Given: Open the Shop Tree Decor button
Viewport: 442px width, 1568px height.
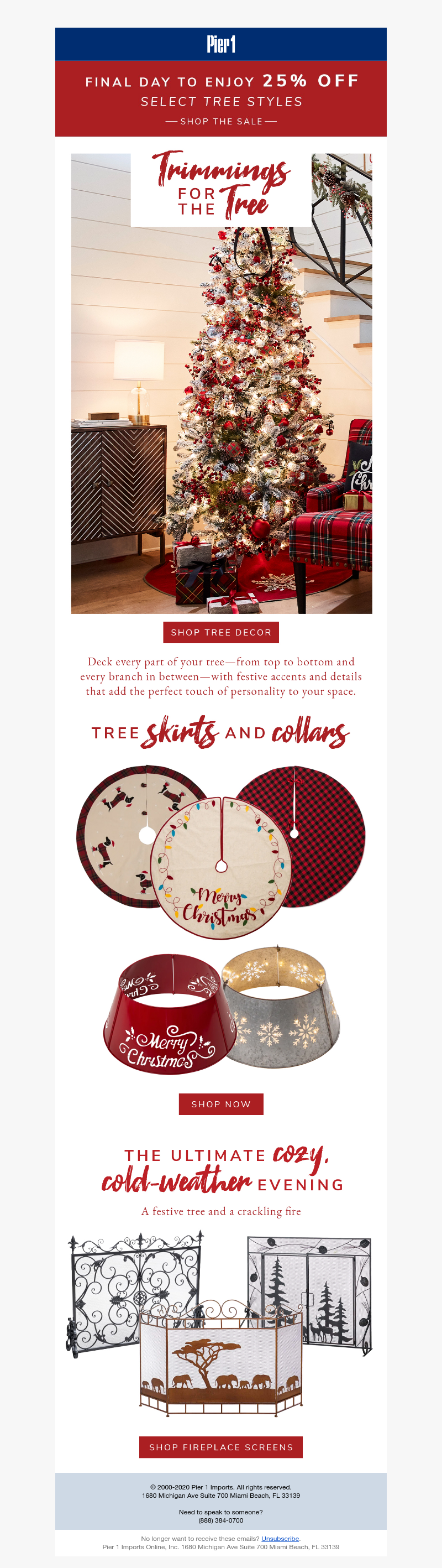Looking at the screenshot, I should 220,632.
